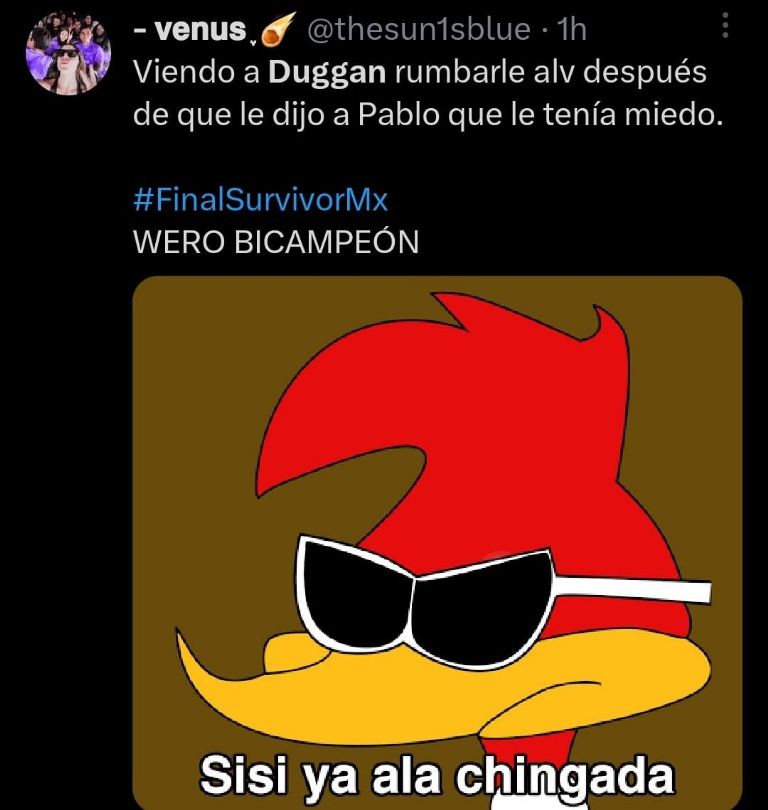View the attached meme image
This screenshot has height=810, width=768.
pyautogui.click(x=438, y=540)
